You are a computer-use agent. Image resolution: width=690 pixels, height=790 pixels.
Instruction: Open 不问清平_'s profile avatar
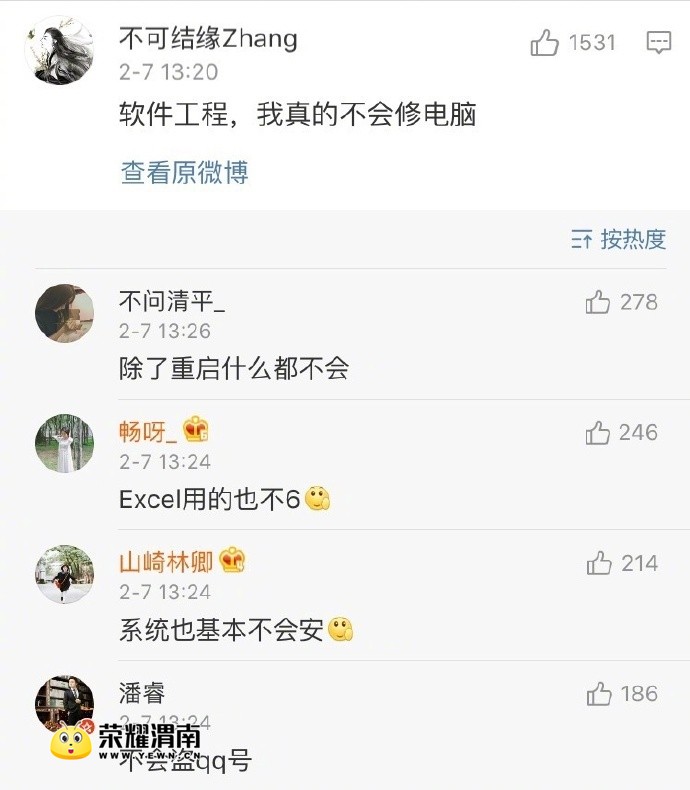[x=65, y=313]
